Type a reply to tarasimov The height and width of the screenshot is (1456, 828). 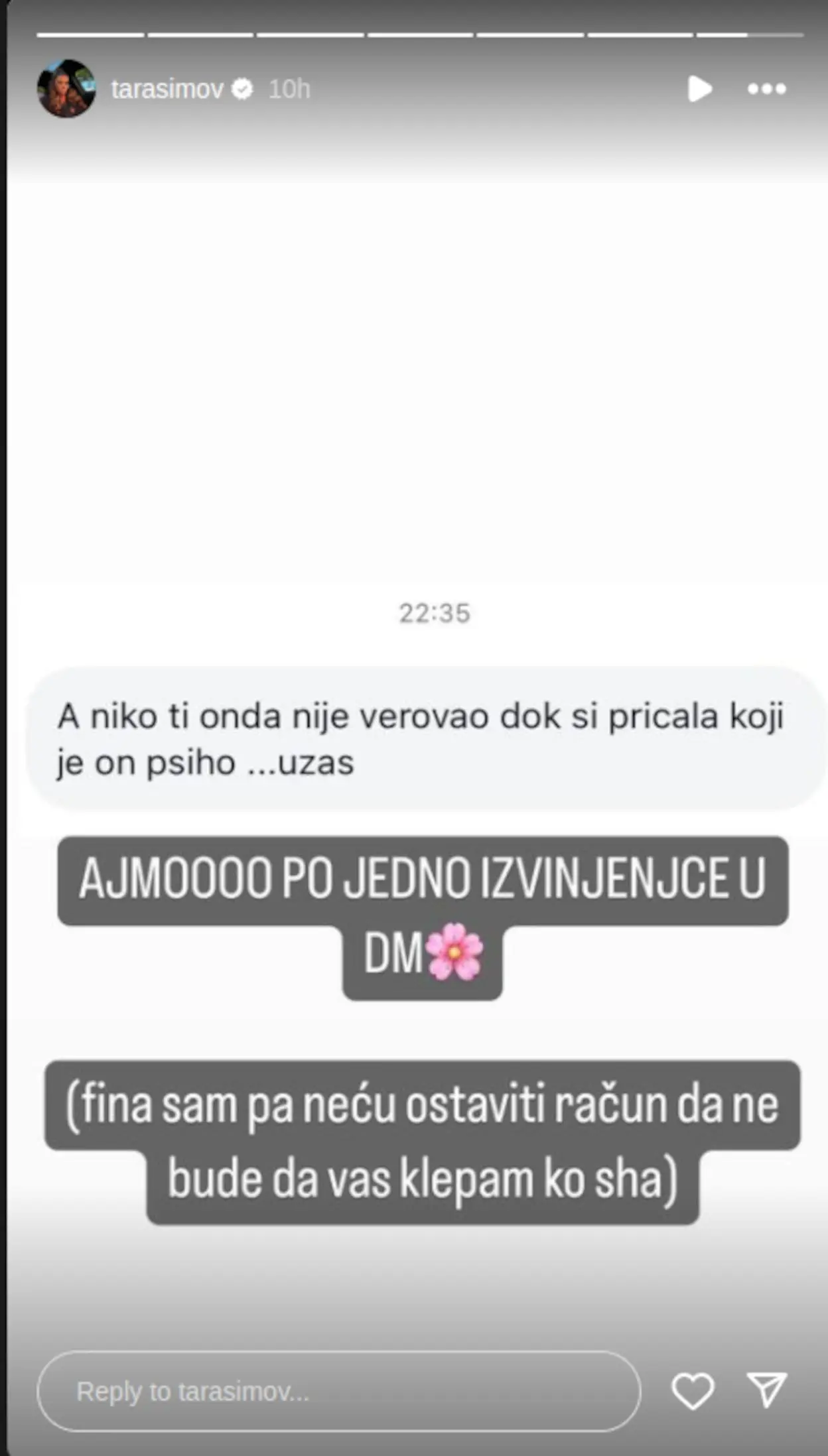[x=338, y=1391]
